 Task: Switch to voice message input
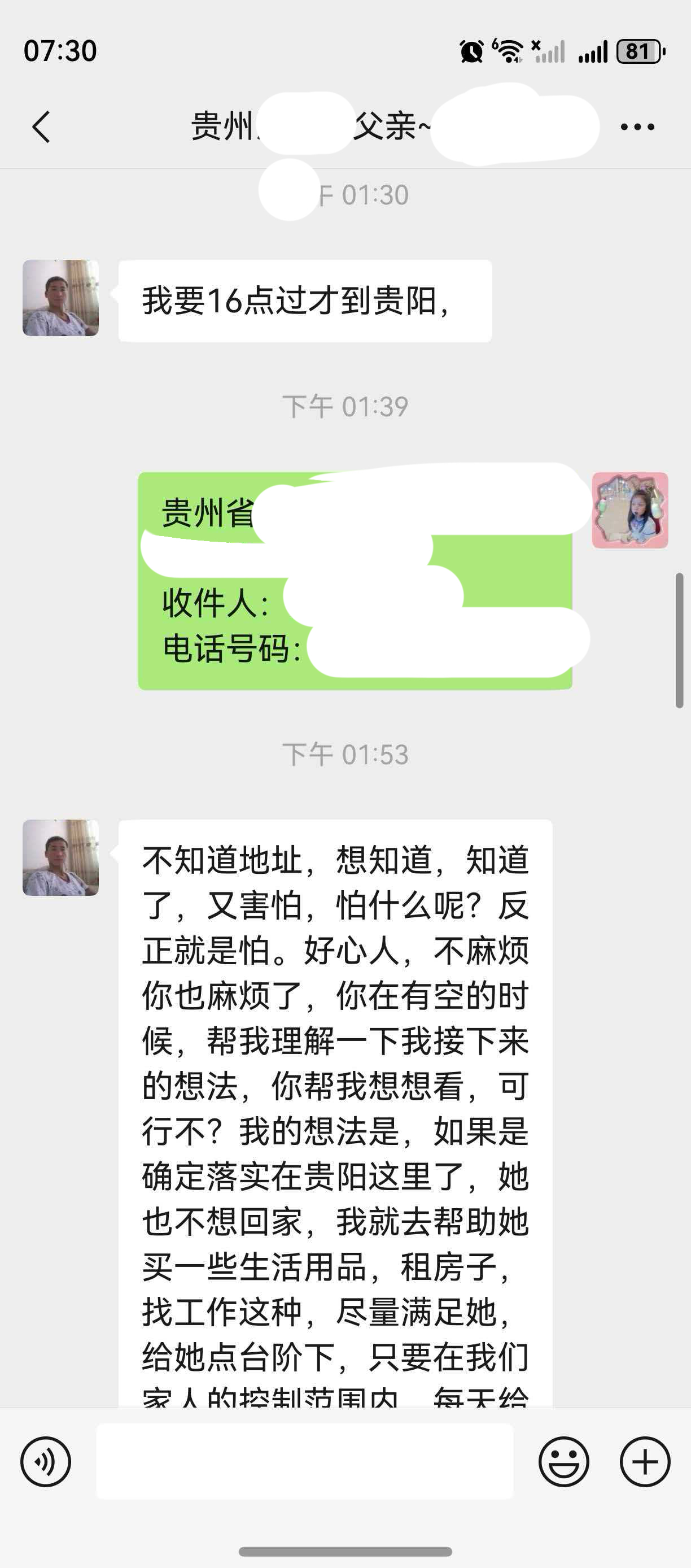46,1461
